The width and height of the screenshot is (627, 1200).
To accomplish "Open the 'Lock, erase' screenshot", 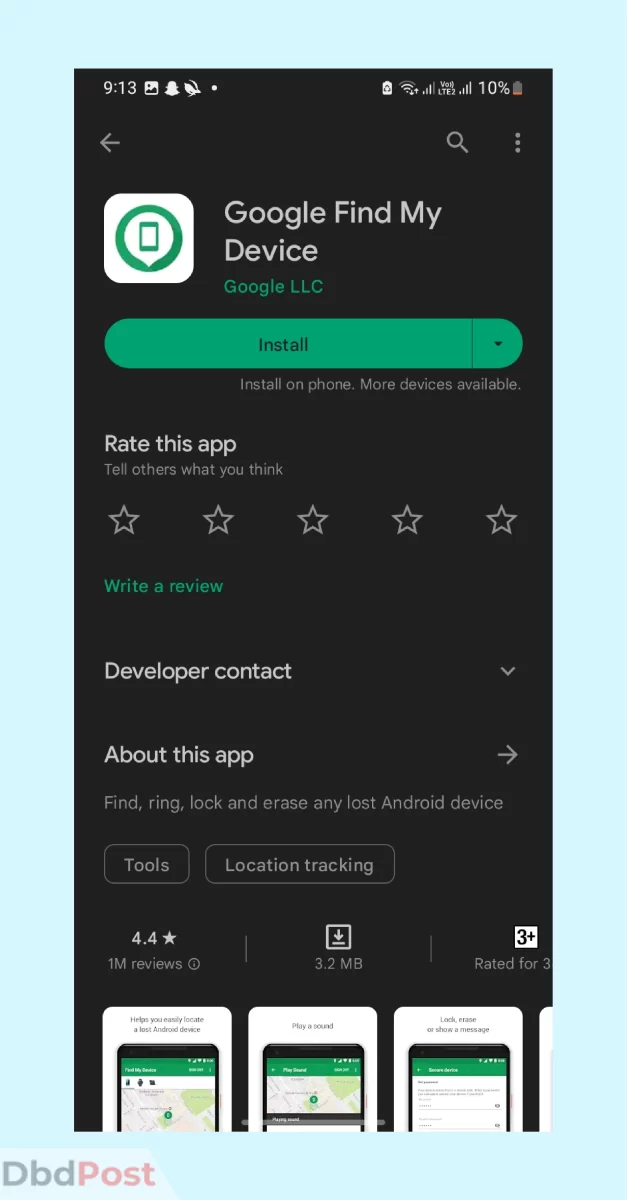I will [458, 1069].
